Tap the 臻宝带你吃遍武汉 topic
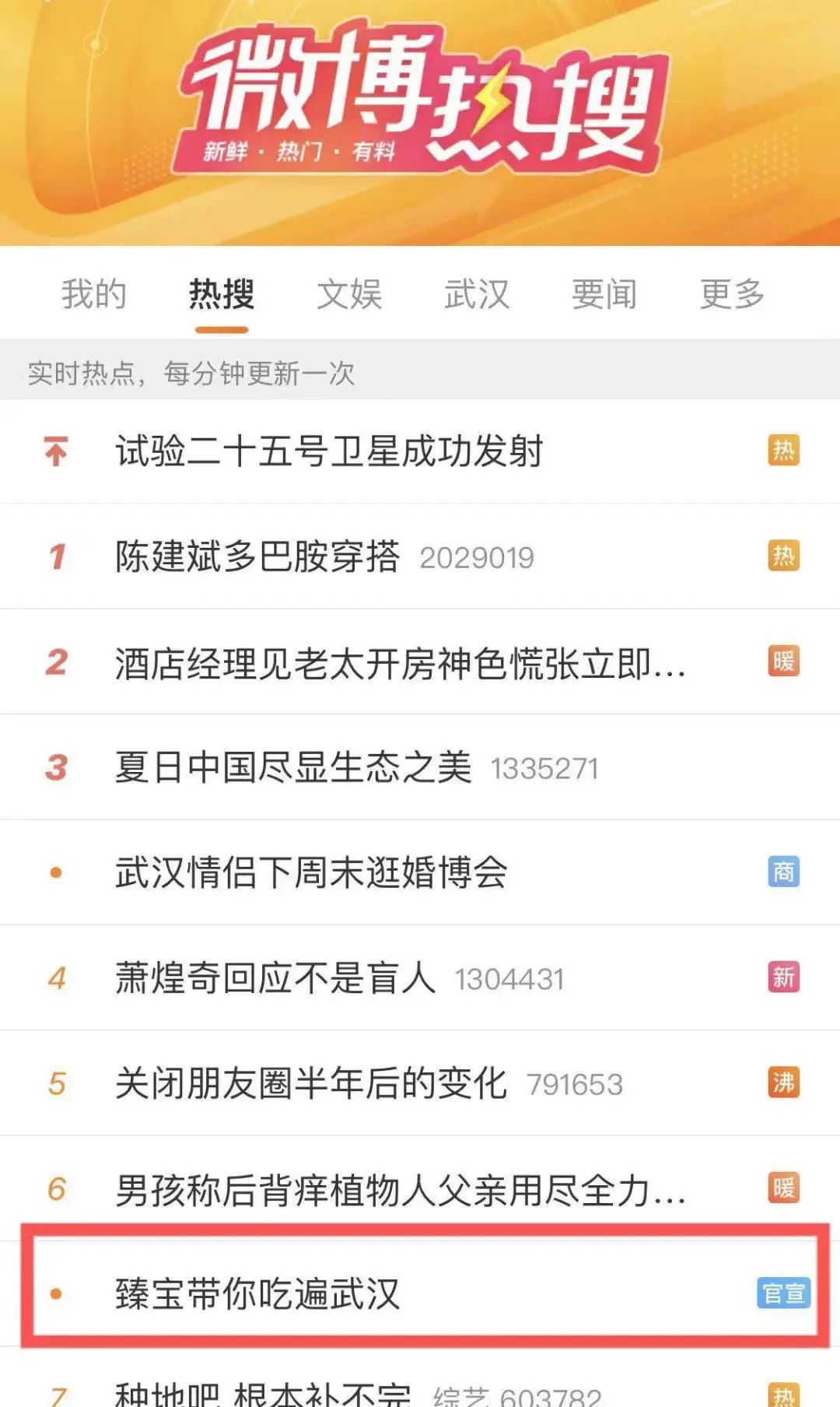This screenshot has height=1407, width=840. point(257,1293)
